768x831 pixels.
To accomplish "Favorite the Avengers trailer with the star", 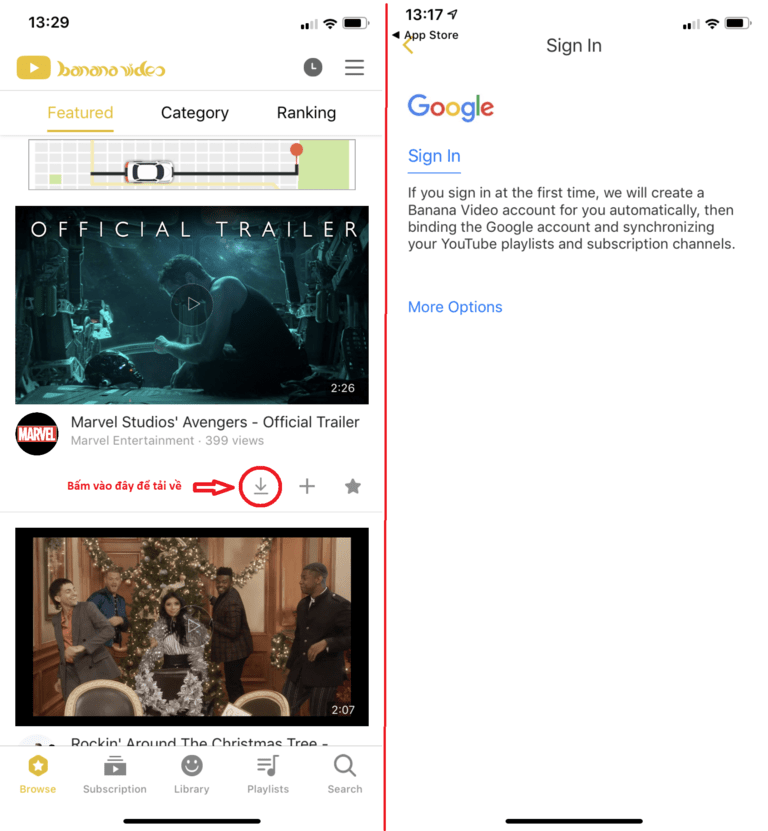I will tap(352, 487).
